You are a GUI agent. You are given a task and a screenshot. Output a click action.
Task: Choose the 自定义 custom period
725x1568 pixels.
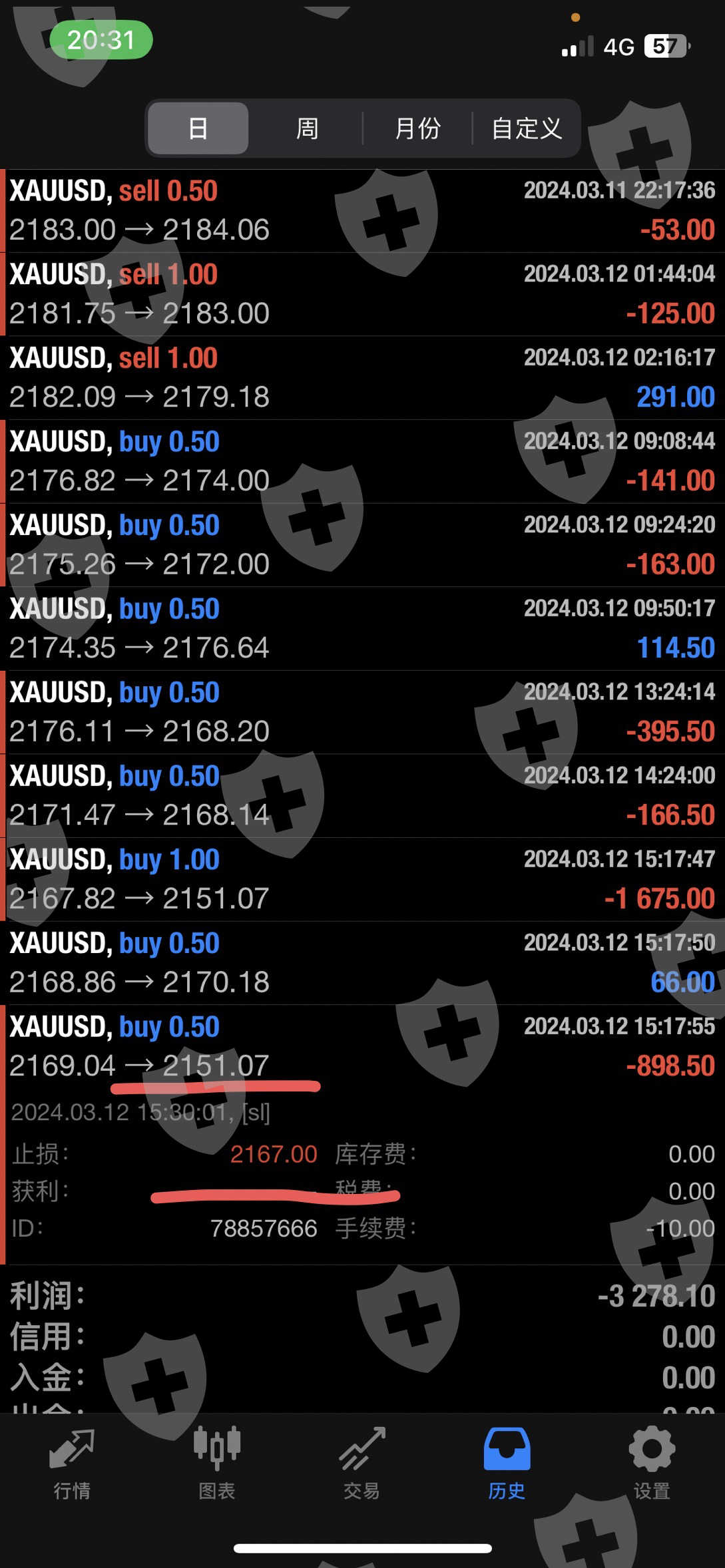tap(527, 128)
